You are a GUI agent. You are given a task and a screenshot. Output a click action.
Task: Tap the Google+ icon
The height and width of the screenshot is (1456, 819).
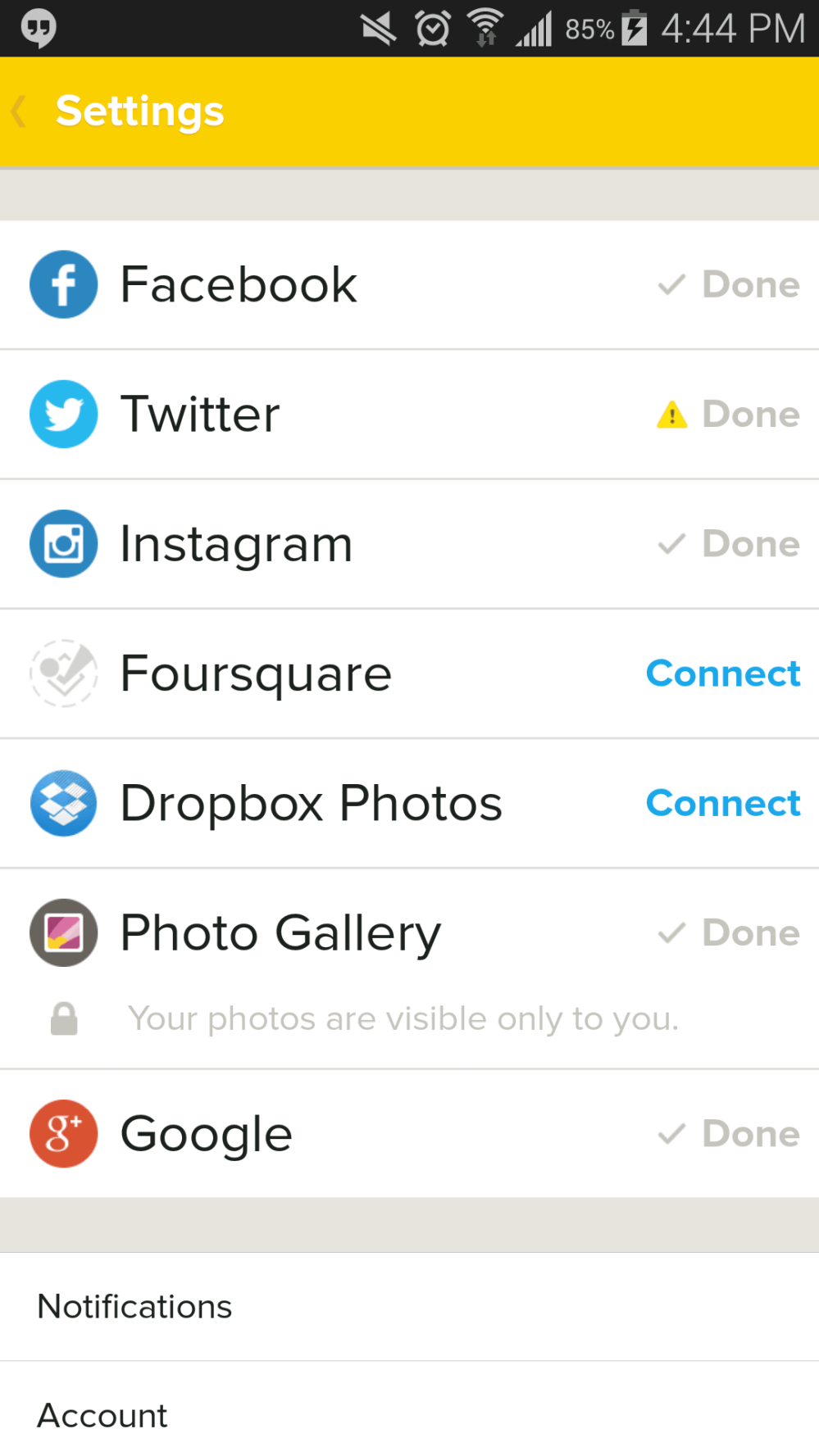point(63,1134)
